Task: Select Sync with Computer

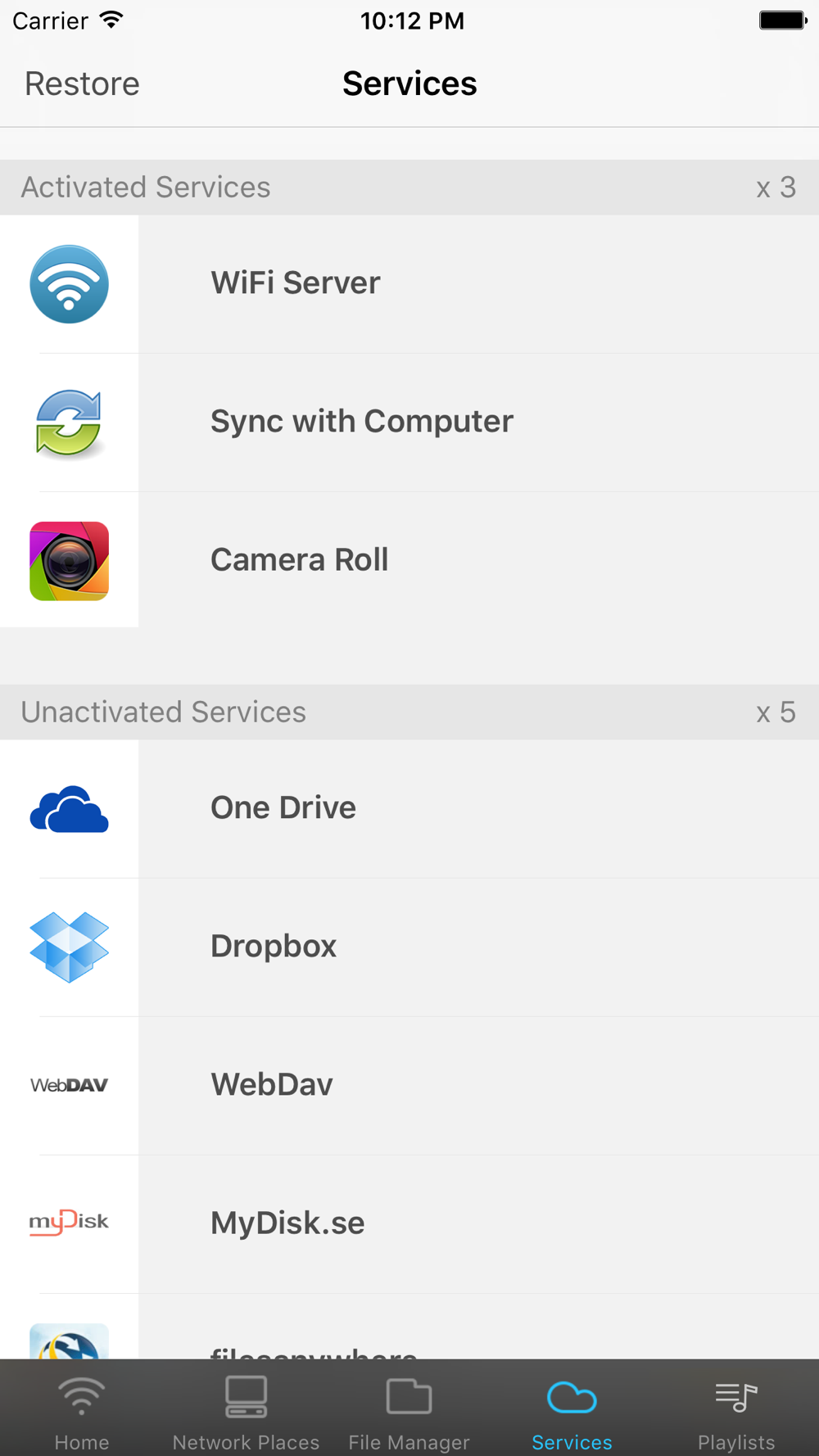Action: coord(409,423)
